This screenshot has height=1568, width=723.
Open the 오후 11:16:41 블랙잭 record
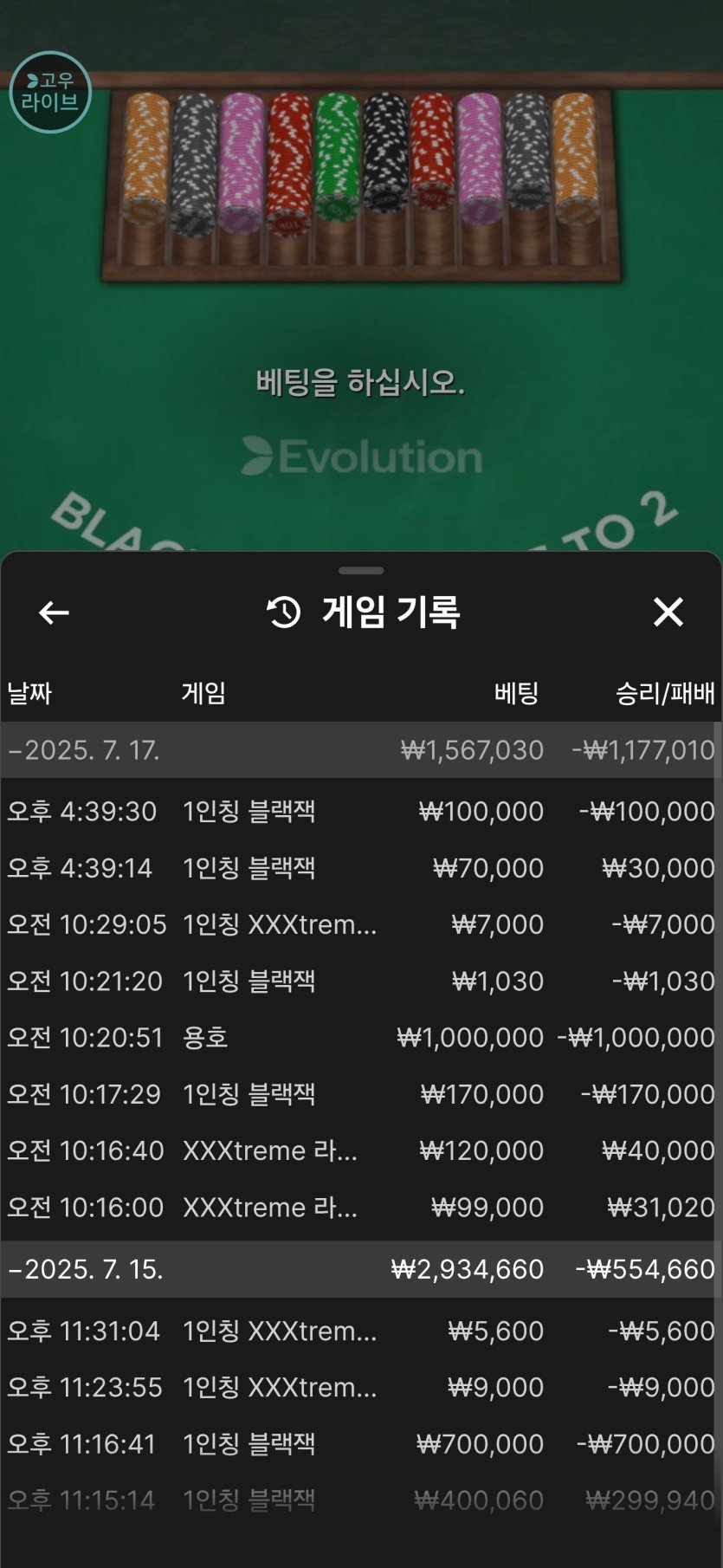click(x=360, y=1443)
